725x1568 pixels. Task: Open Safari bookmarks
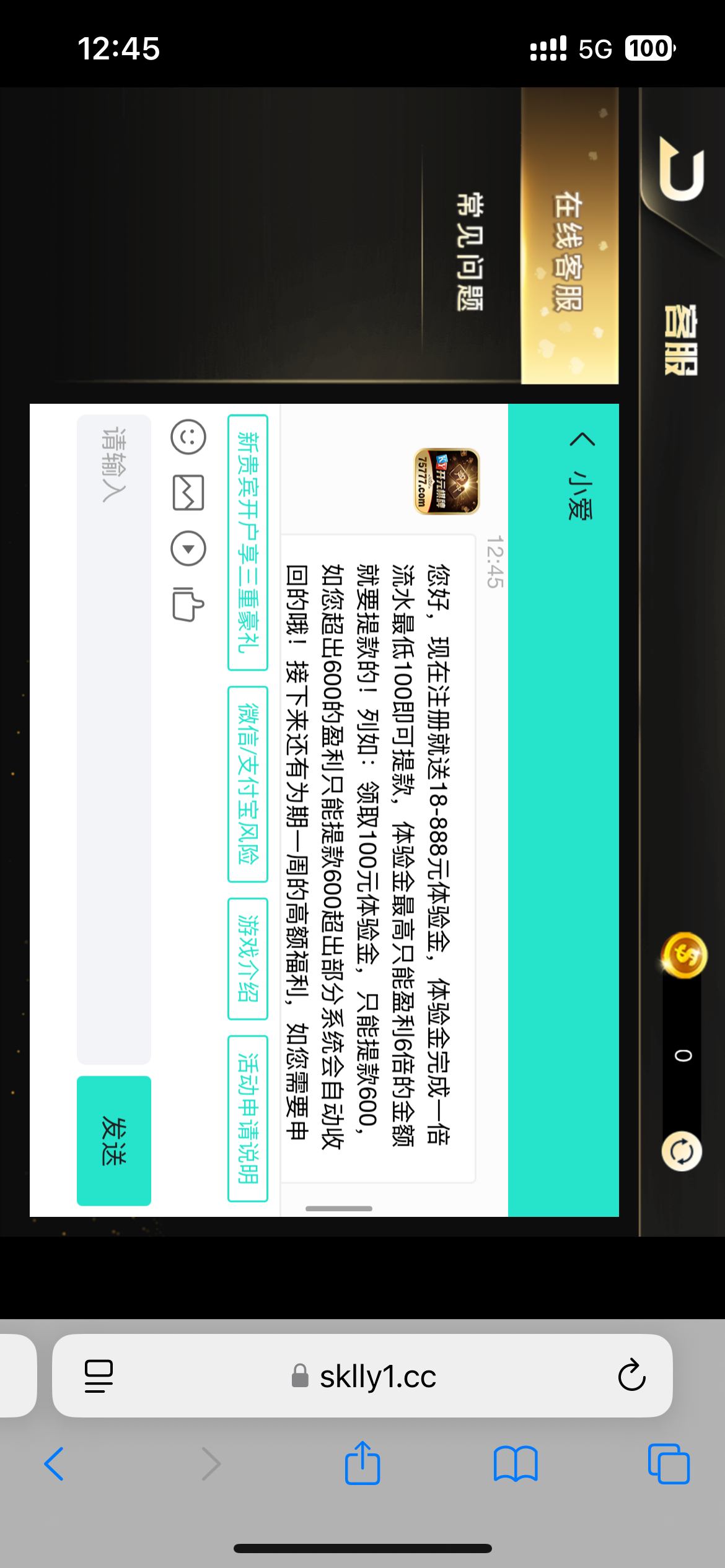coord(516,1464)
